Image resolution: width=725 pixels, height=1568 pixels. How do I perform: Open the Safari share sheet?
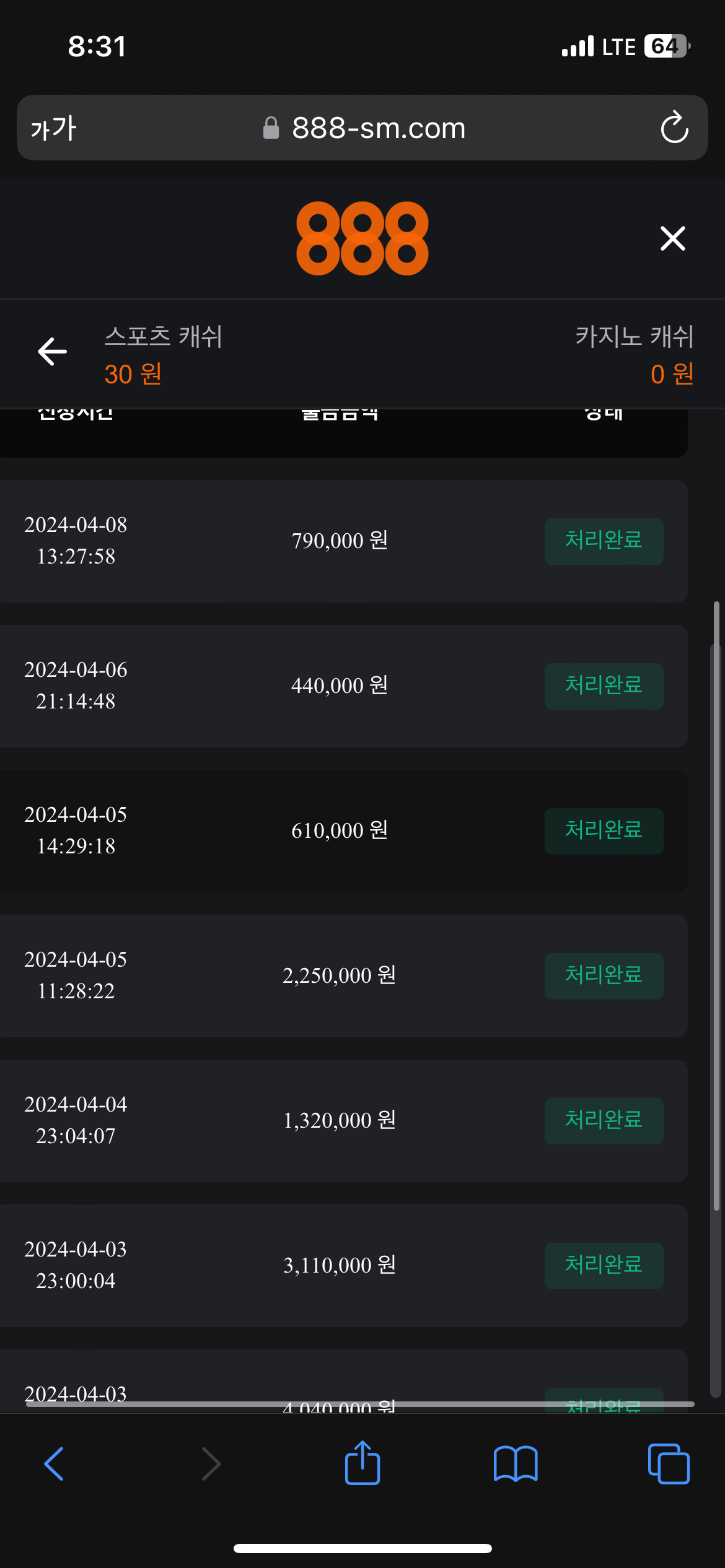click(362, 1463)
